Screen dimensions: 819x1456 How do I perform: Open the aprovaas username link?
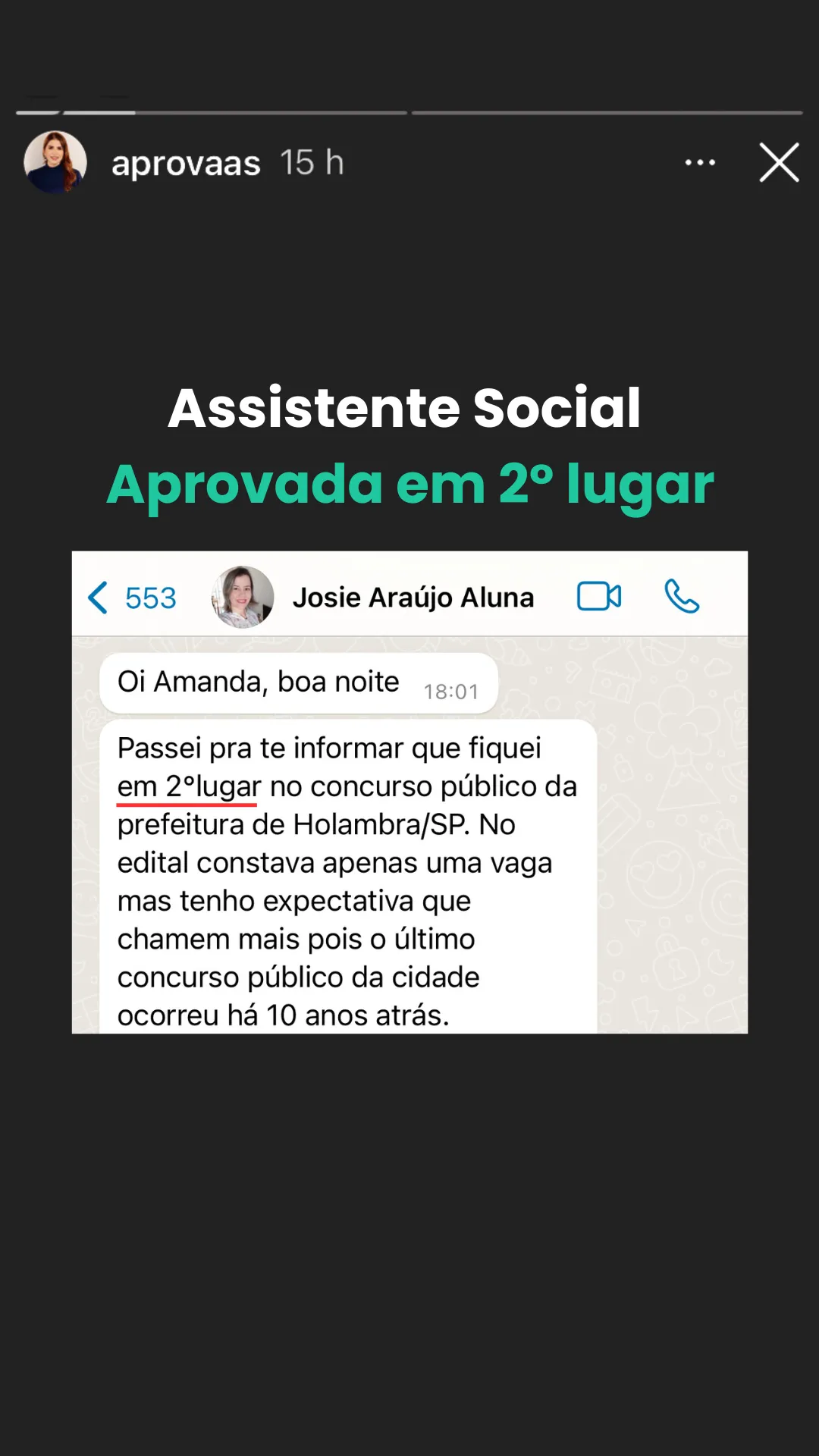186,163
